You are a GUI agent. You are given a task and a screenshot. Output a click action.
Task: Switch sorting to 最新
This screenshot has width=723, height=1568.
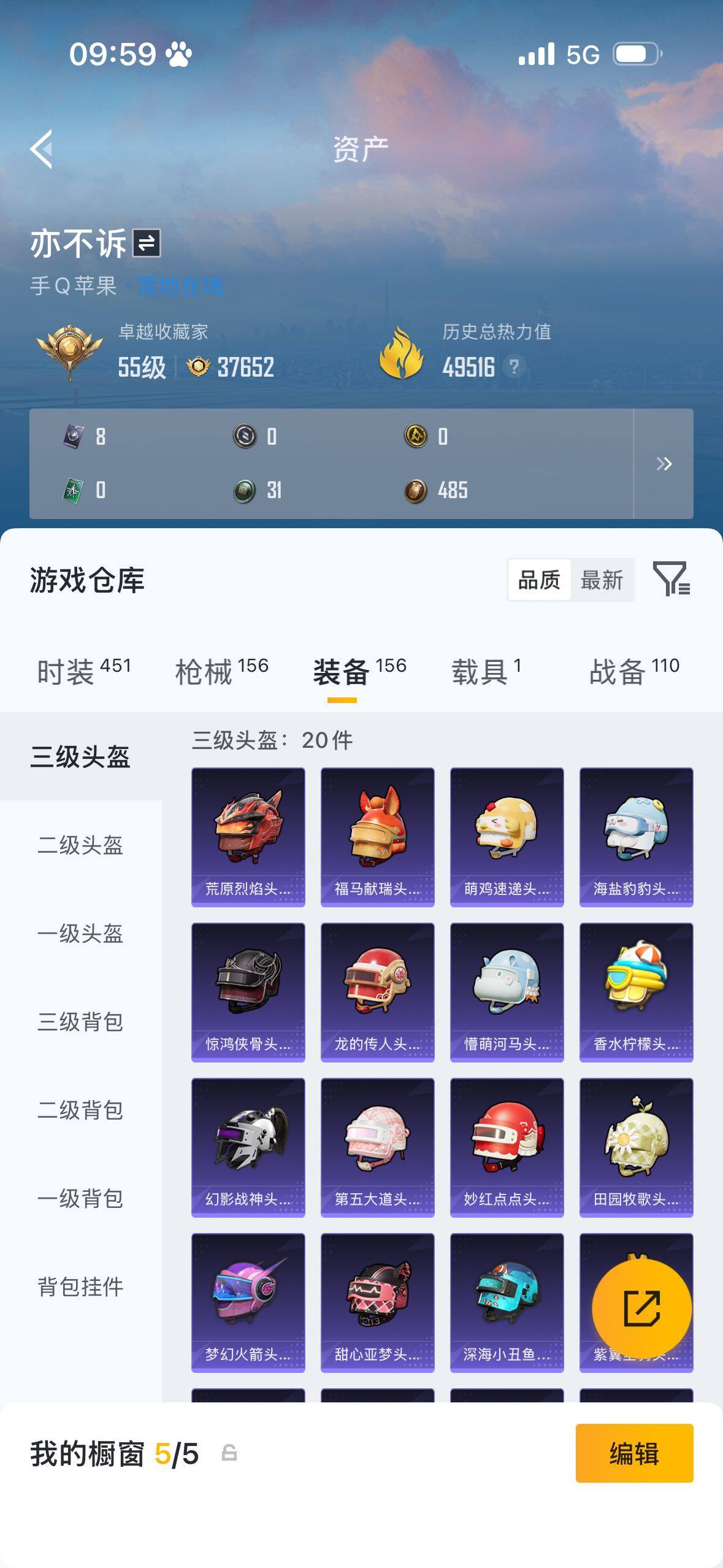[x=603, y=580]
